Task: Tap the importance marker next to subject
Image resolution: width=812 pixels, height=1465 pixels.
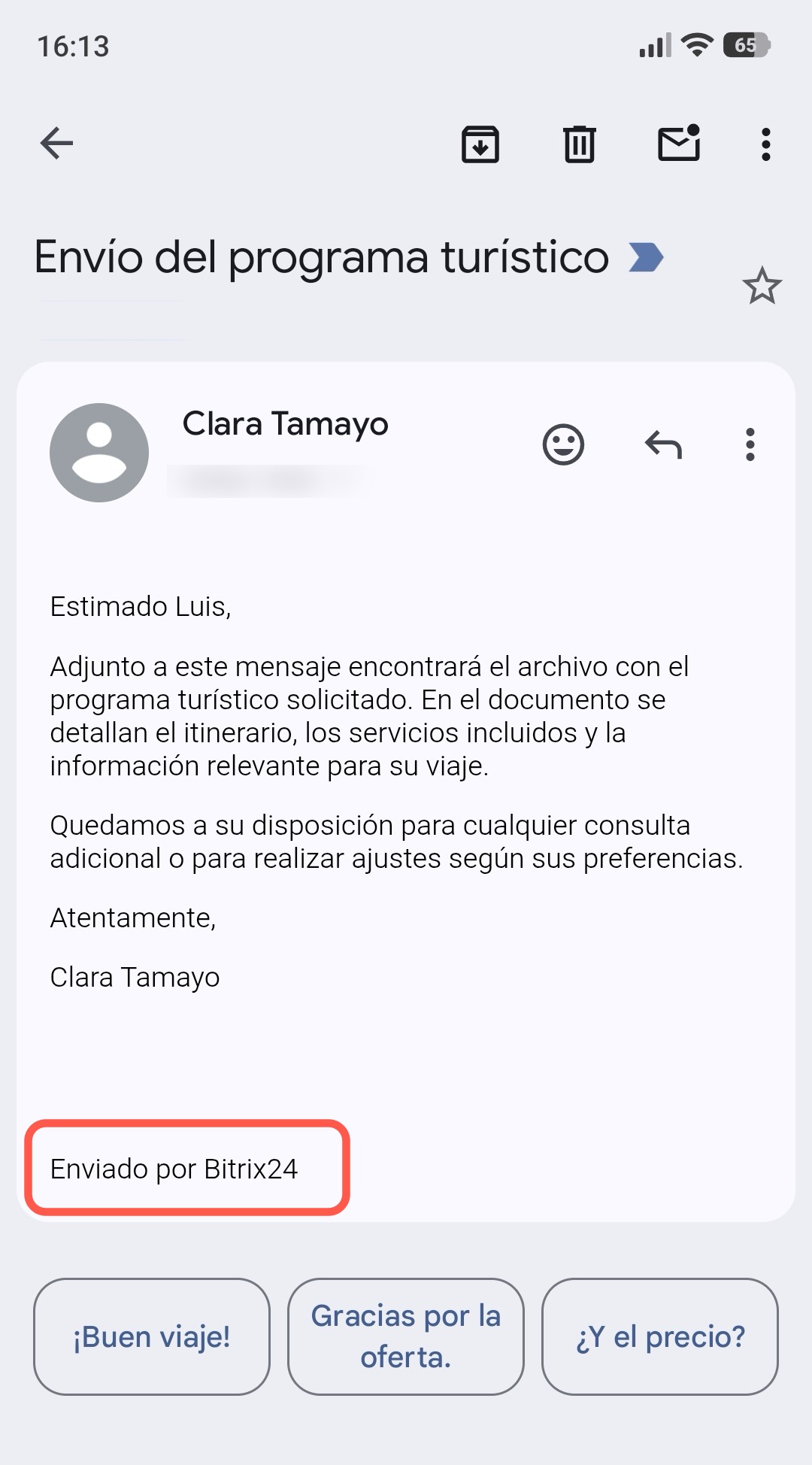Action: [x=646, y=257]
